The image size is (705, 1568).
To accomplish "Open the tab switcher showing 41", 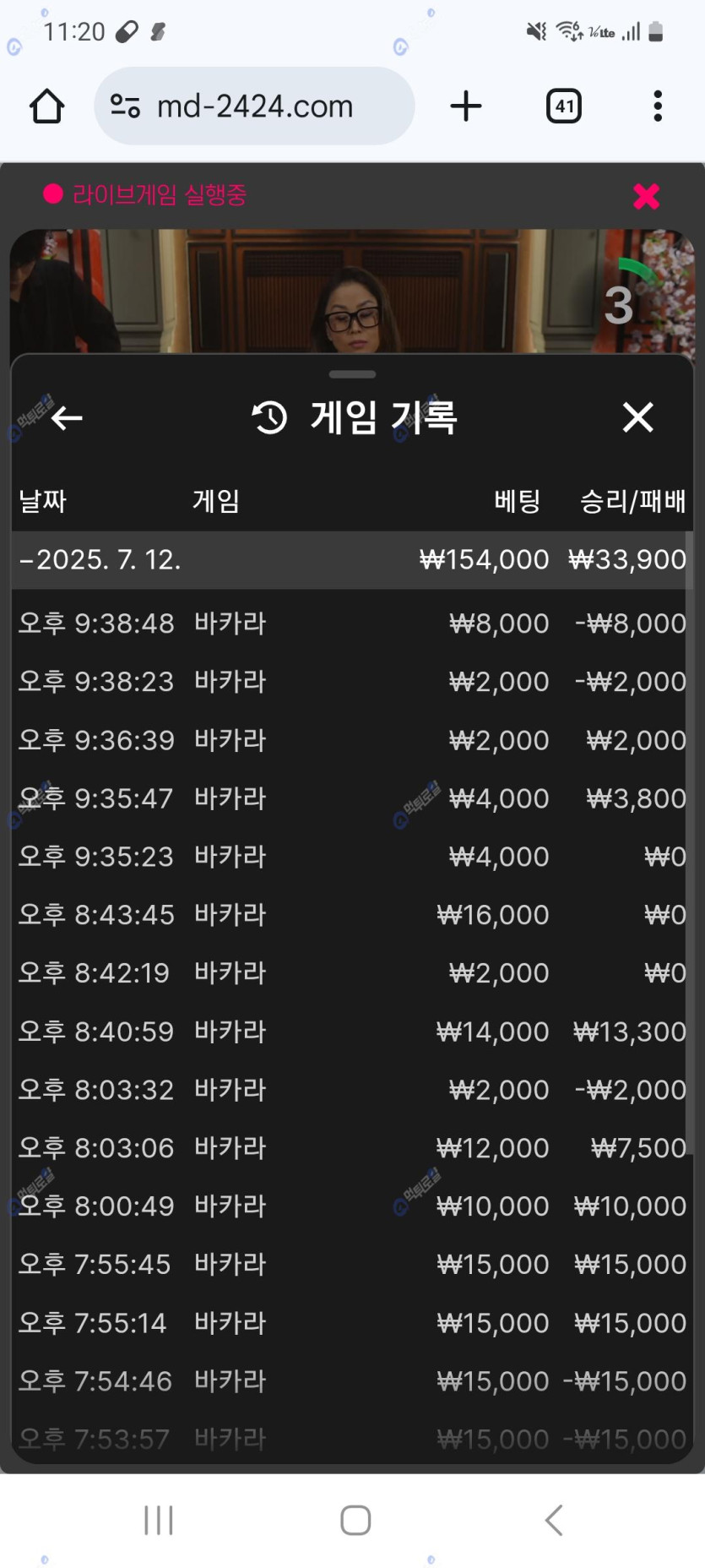I will 563,106.
